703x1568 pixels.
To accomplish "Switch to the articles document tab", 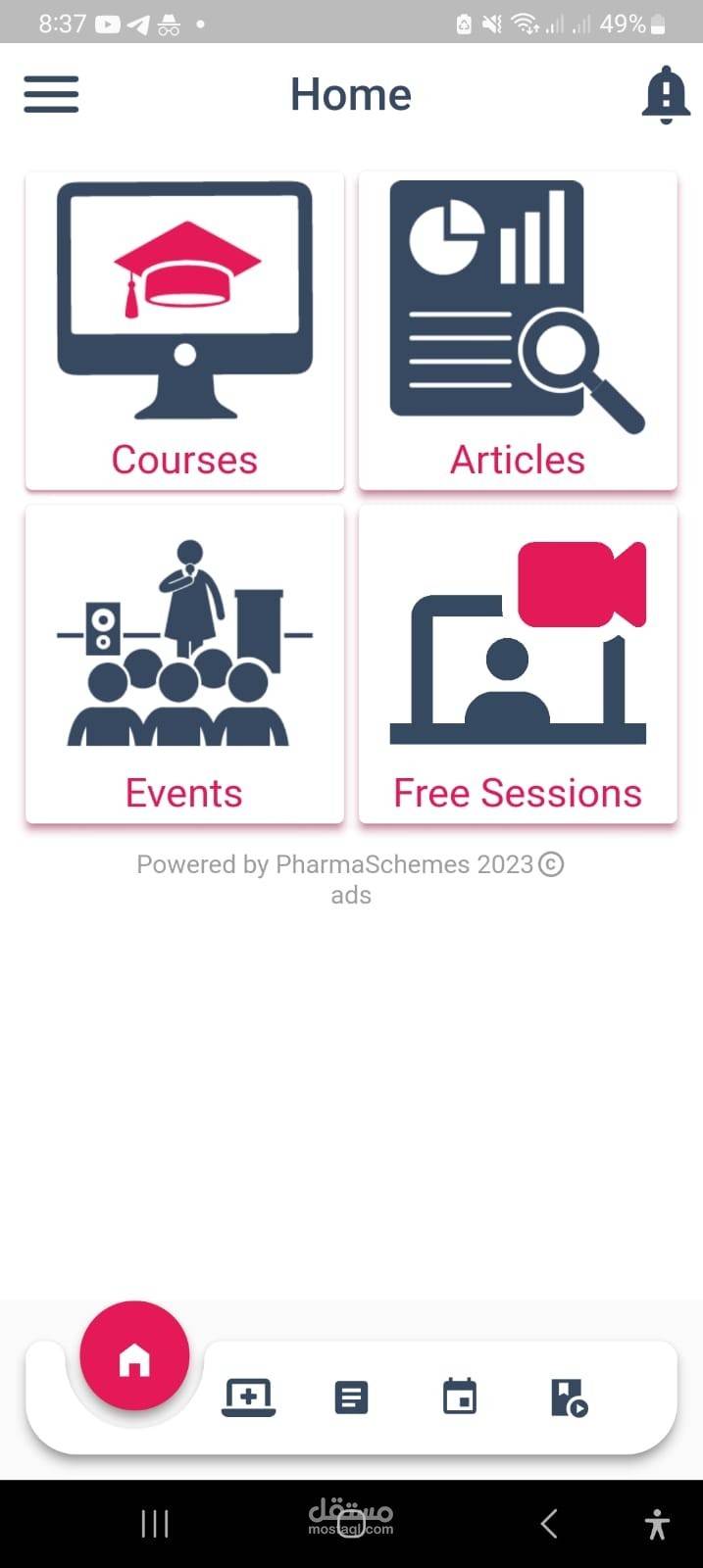I will 351,1397.
